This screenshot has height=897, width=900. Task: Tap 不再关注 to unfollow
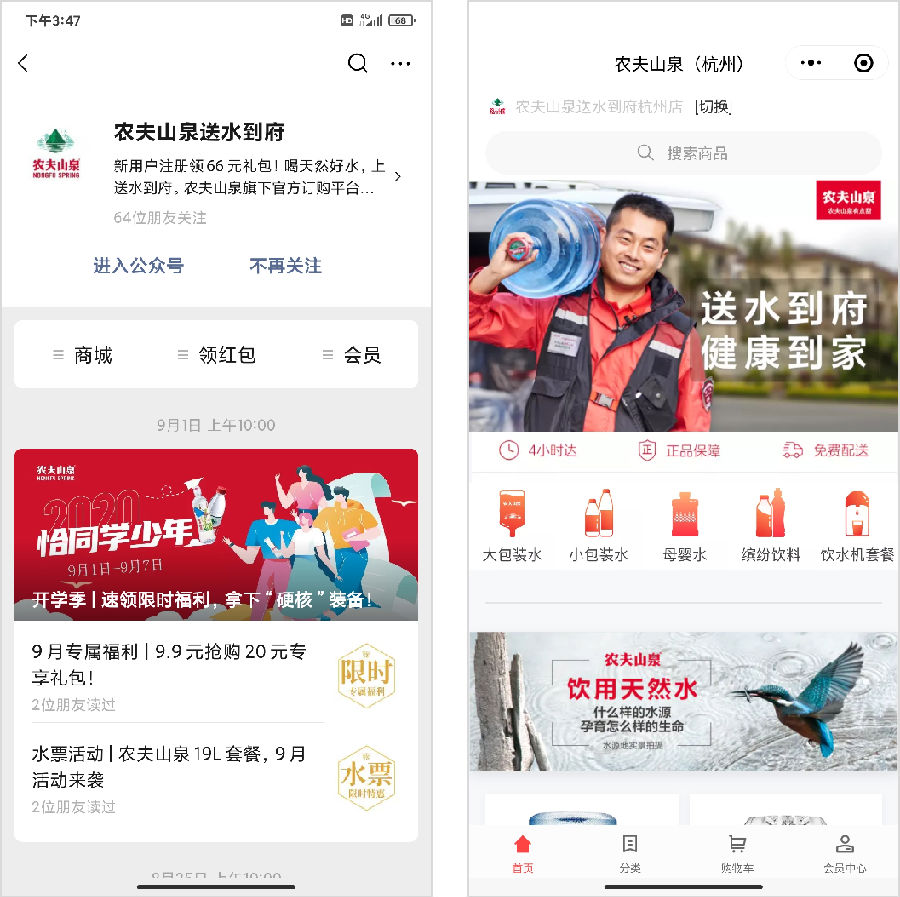tap(285, 265)
